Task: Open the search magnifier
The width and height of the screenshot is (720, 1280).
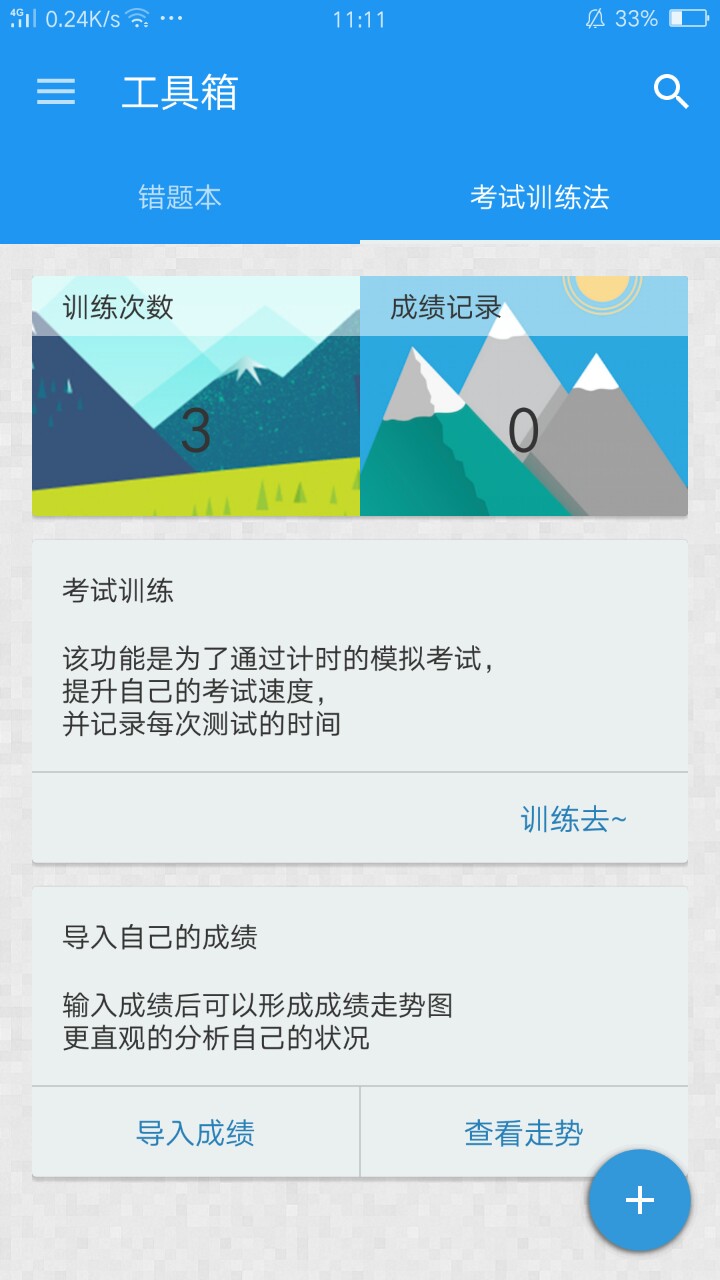Action: (x=671, y=92)
